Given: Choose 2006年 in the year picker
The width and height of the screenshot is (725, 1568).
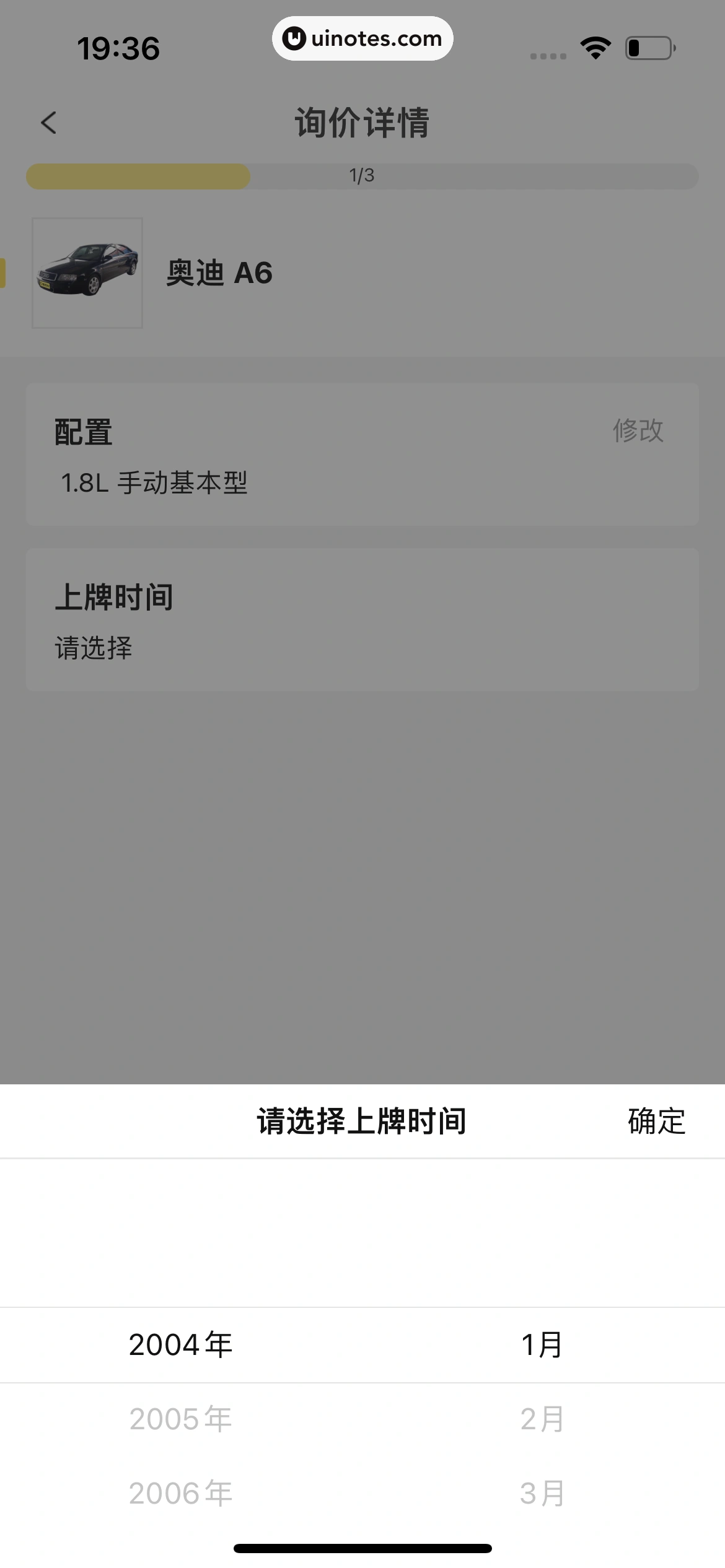Looking at the screenshot, I should pos(180,1493).
